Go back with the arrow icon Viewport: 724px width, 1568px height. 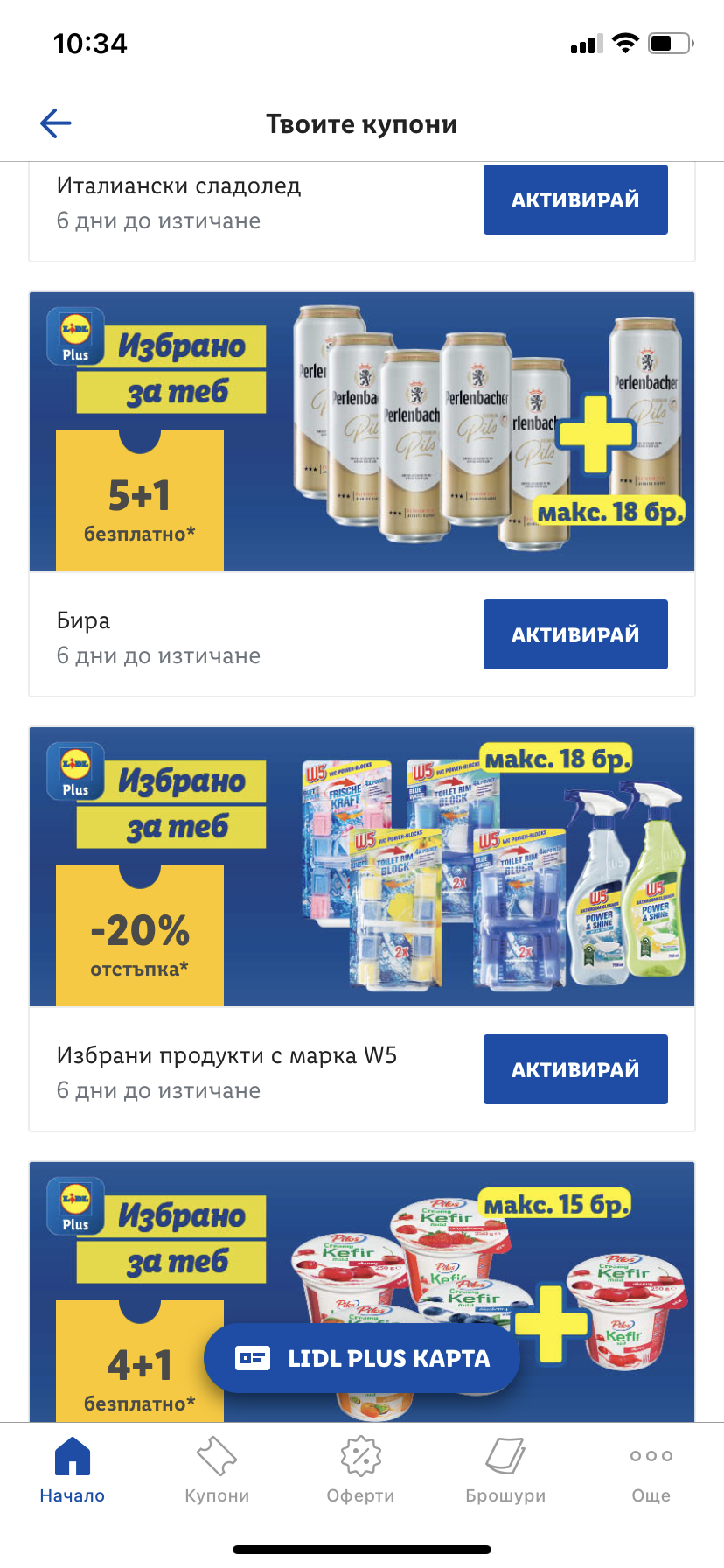pyautogui.click(x=55, y=123)
